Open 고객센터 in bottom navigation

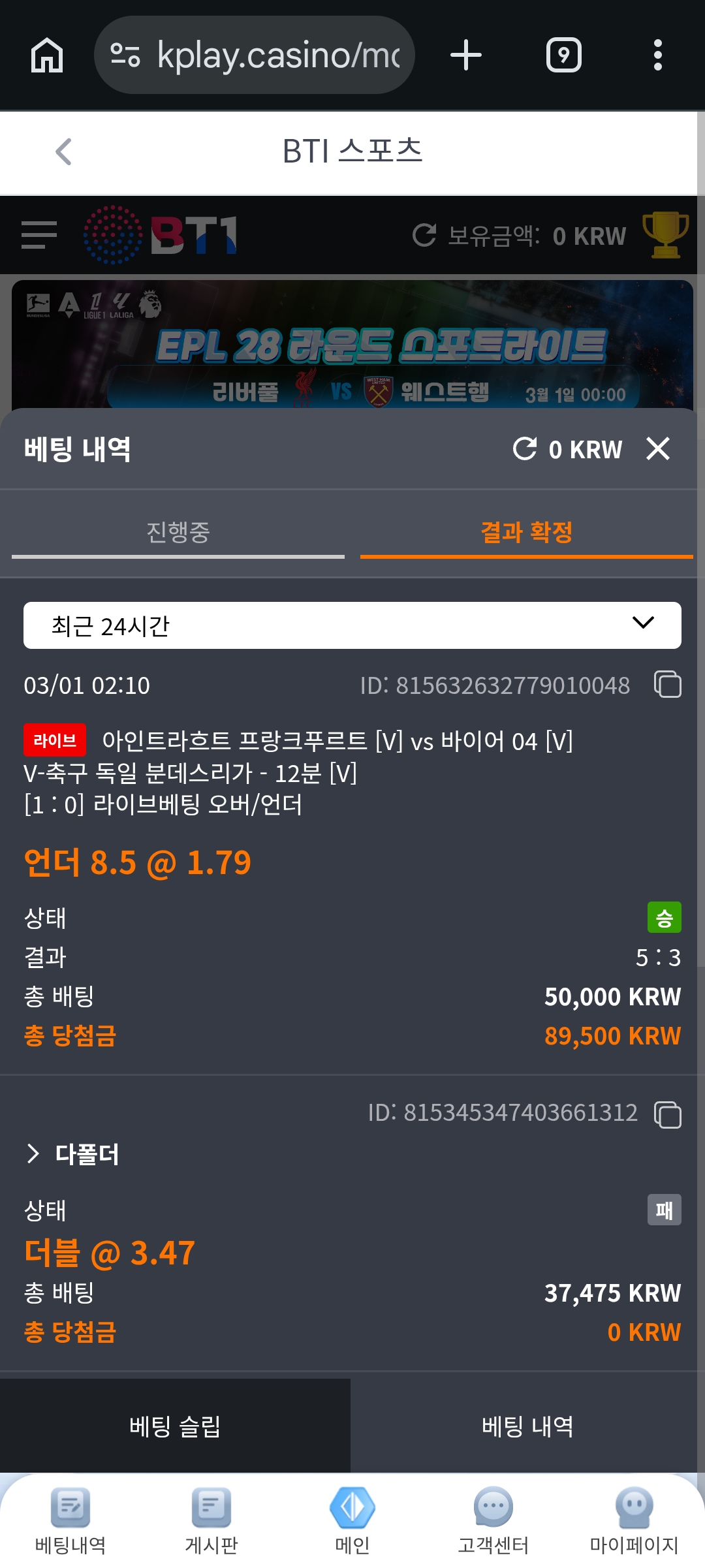click(x=493, y=1521)
